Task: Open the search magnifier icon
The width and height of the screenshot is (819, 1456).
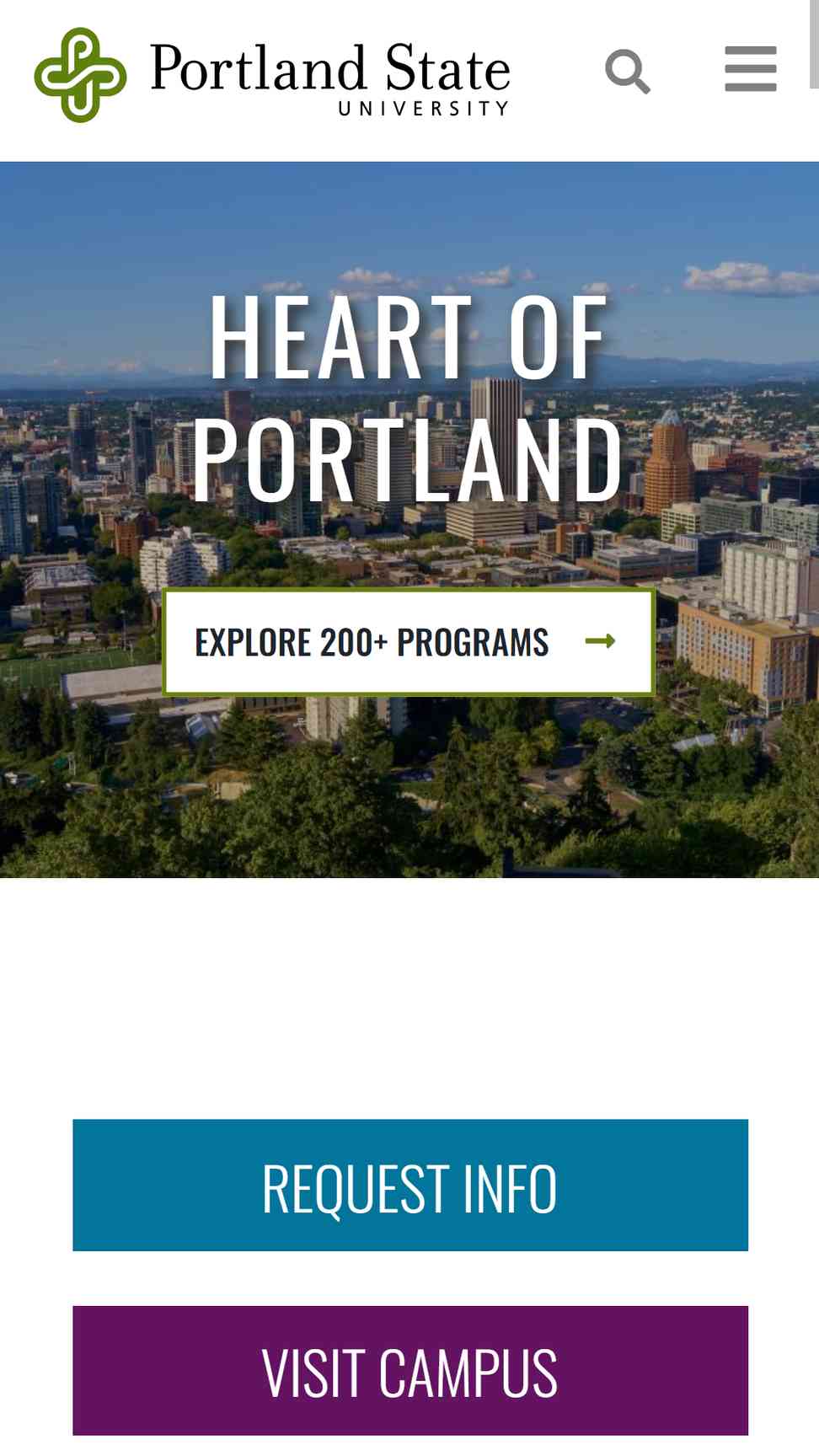Action: pyautogui.click(x=628, y=72)
